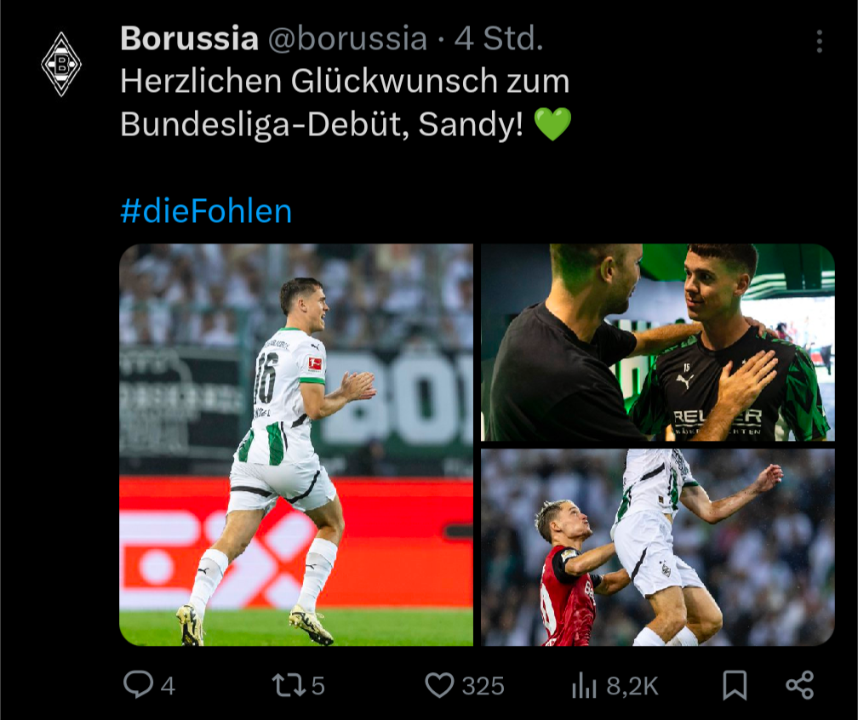Share the Borussia tweet
This screenshot has width=858, height=720.
coord(799,685)
